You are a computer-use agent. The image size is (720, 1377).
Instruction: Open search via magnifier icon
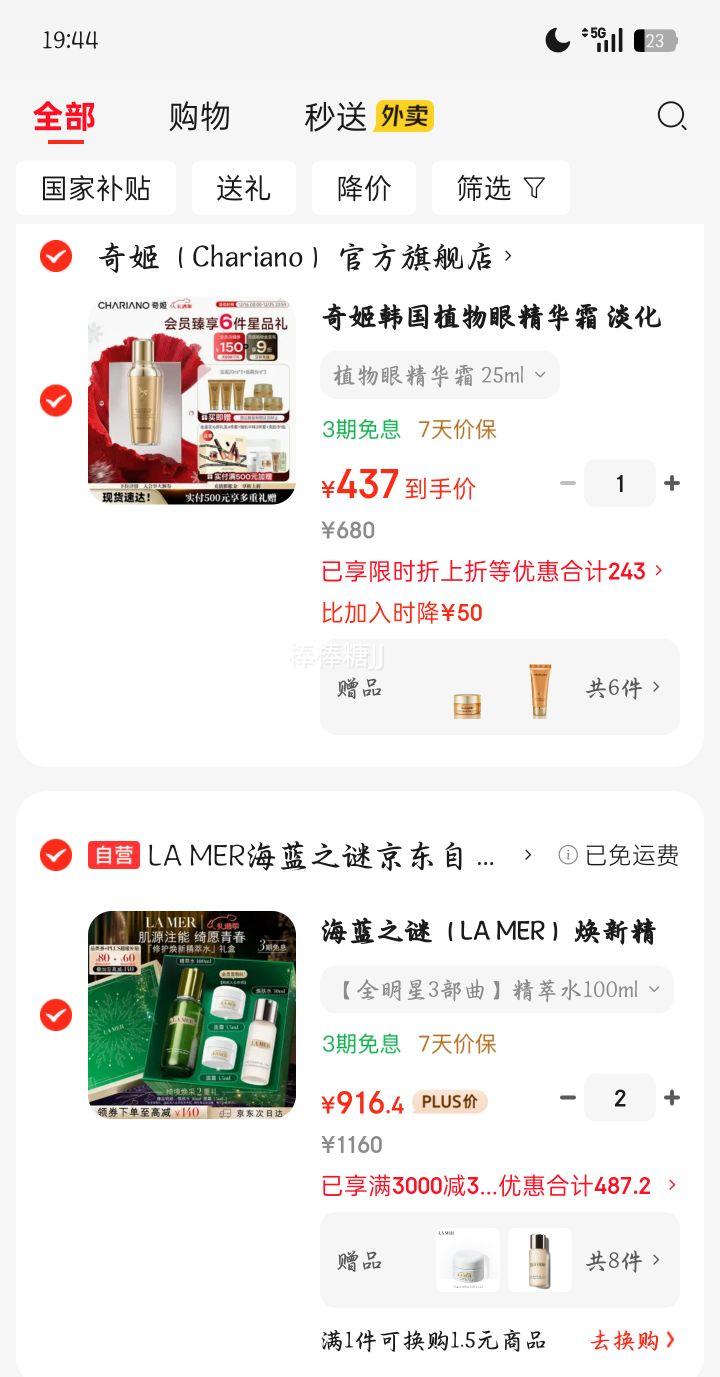pyautogui.click(x=672, y=116)
